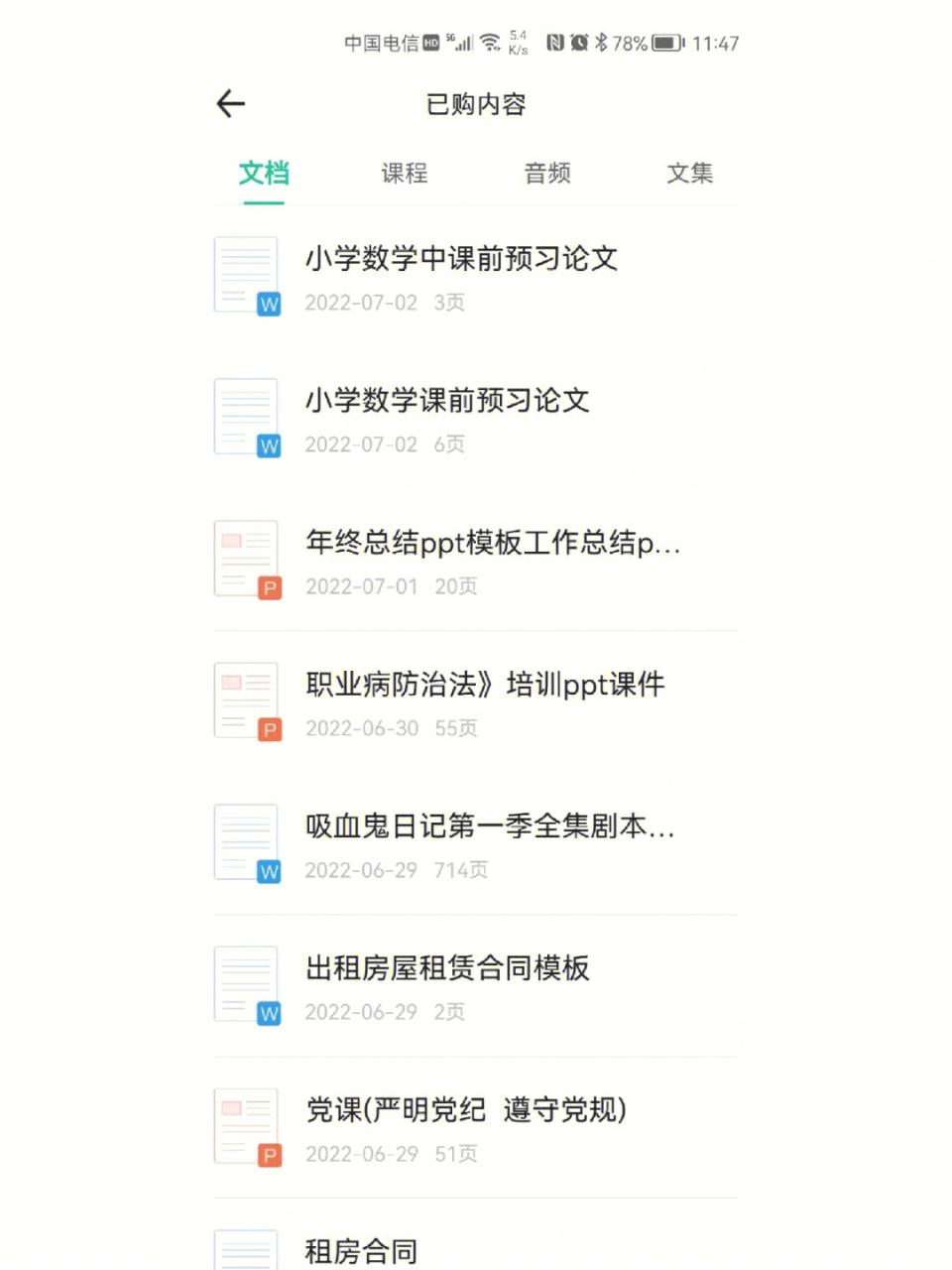Open 出租房屋租赁合同模板
The image size is (952, 1270).
[447, 968]
